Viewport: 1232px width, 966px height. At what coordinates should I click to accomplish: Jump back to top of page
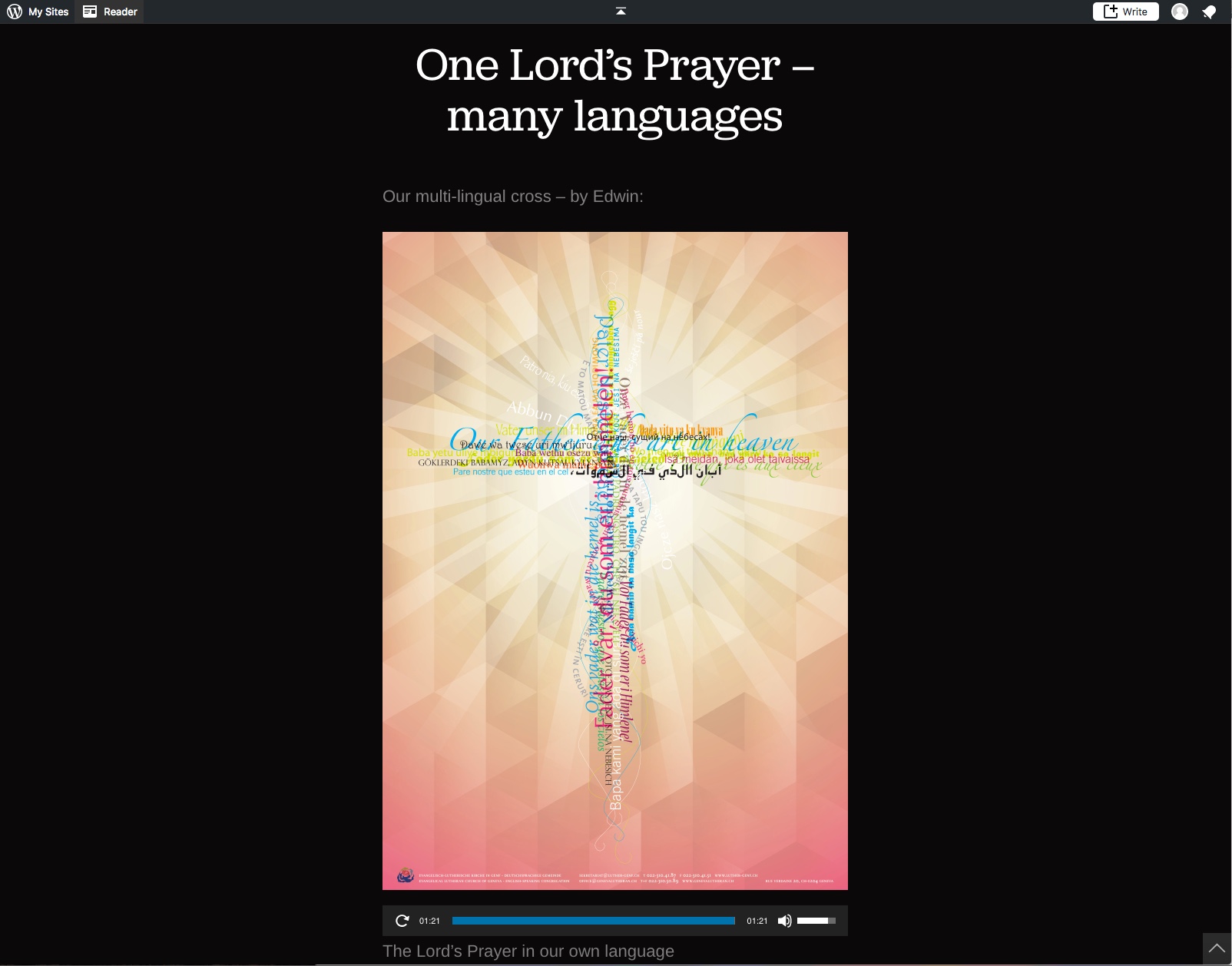pyautogui.click(x=1217, y=948)
